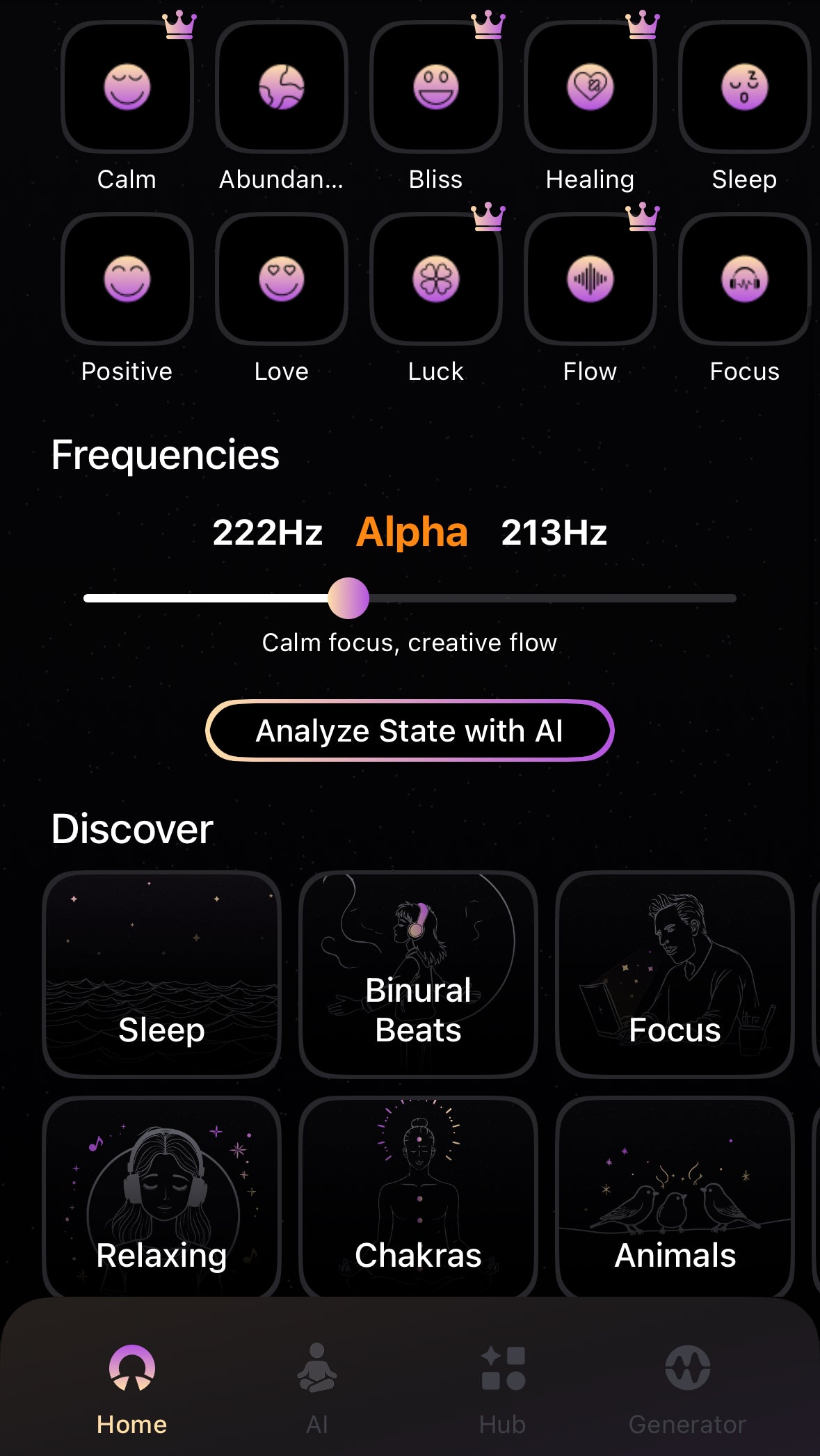Open the Healing mood tile
Image resolution: width=820 pixels, height=1456 pixels.
tap(590, 88)
